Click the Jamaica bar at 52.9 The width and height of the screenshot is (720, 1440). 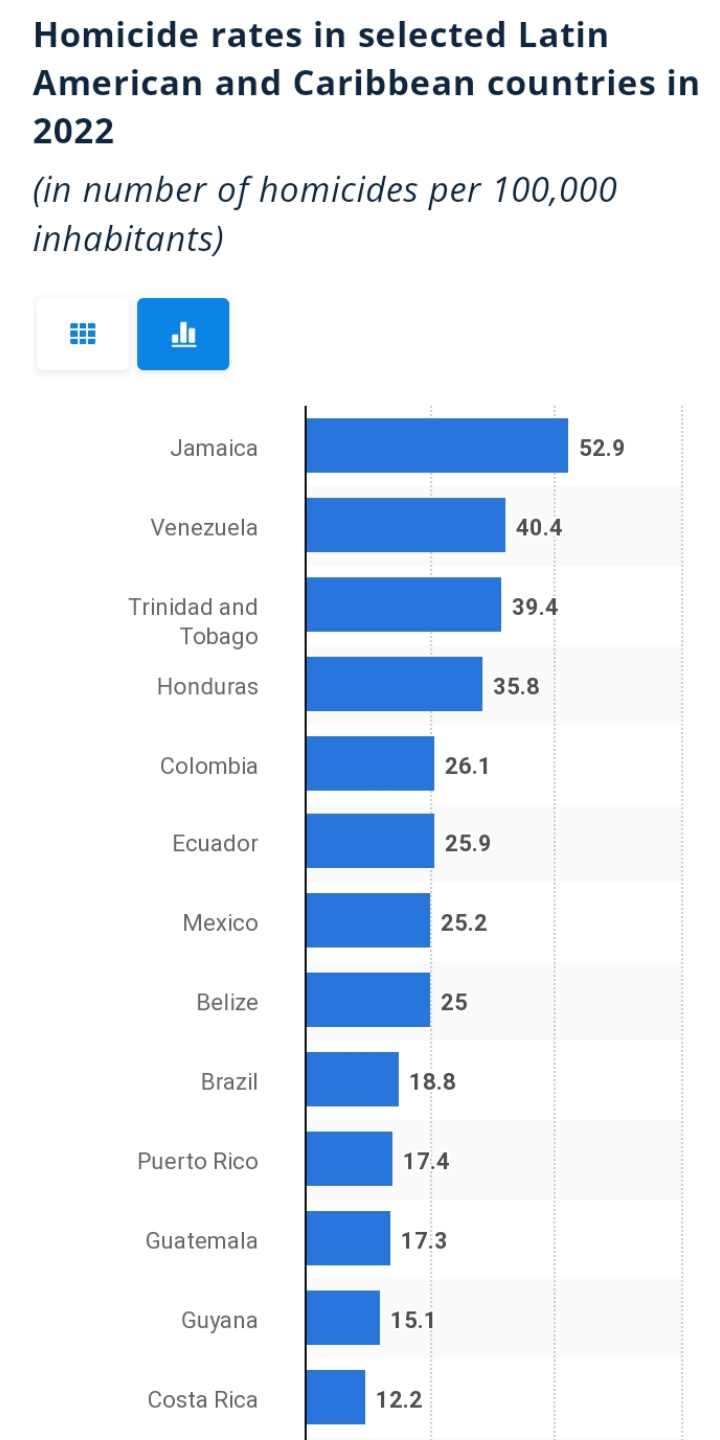point(438,447)
